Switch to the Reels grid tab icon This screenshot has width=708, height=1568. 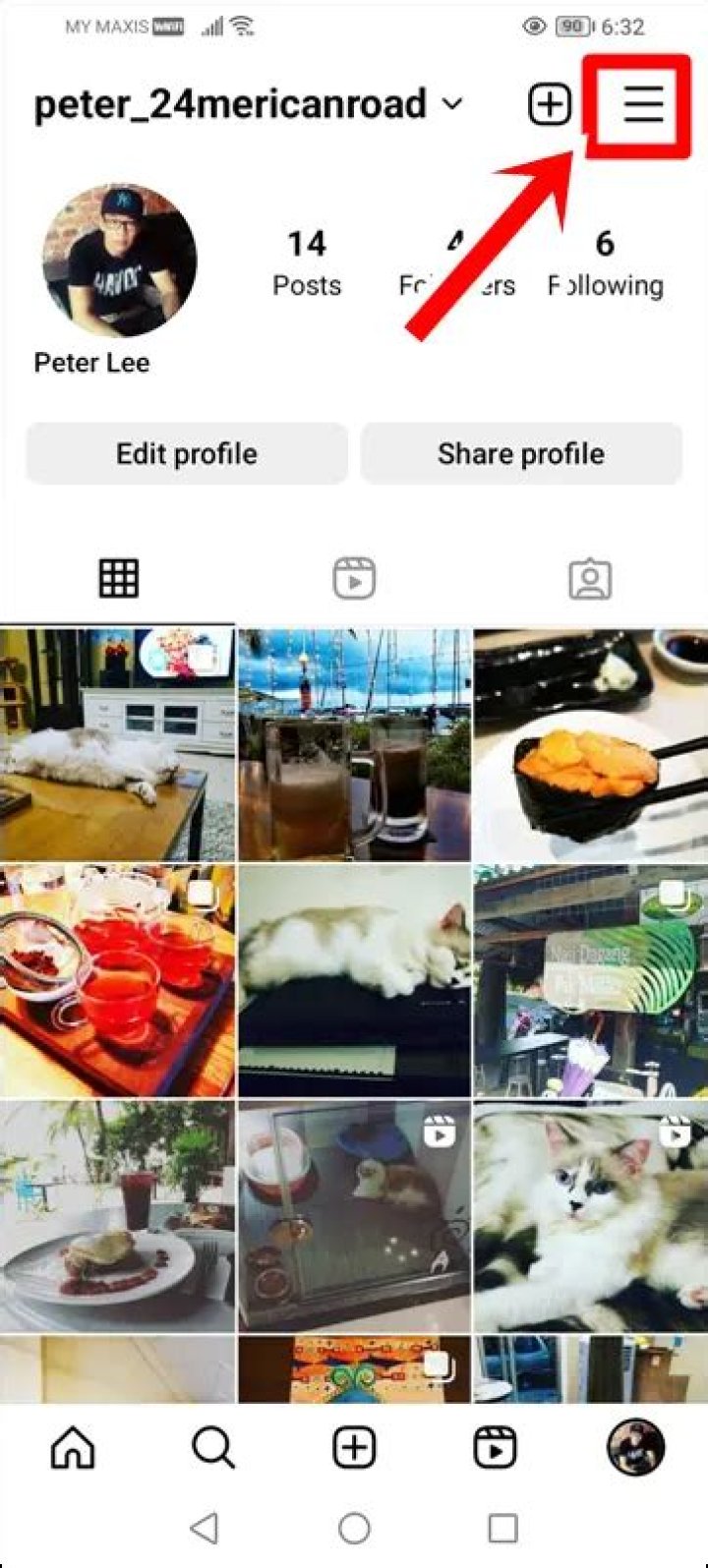coord(354,578)
